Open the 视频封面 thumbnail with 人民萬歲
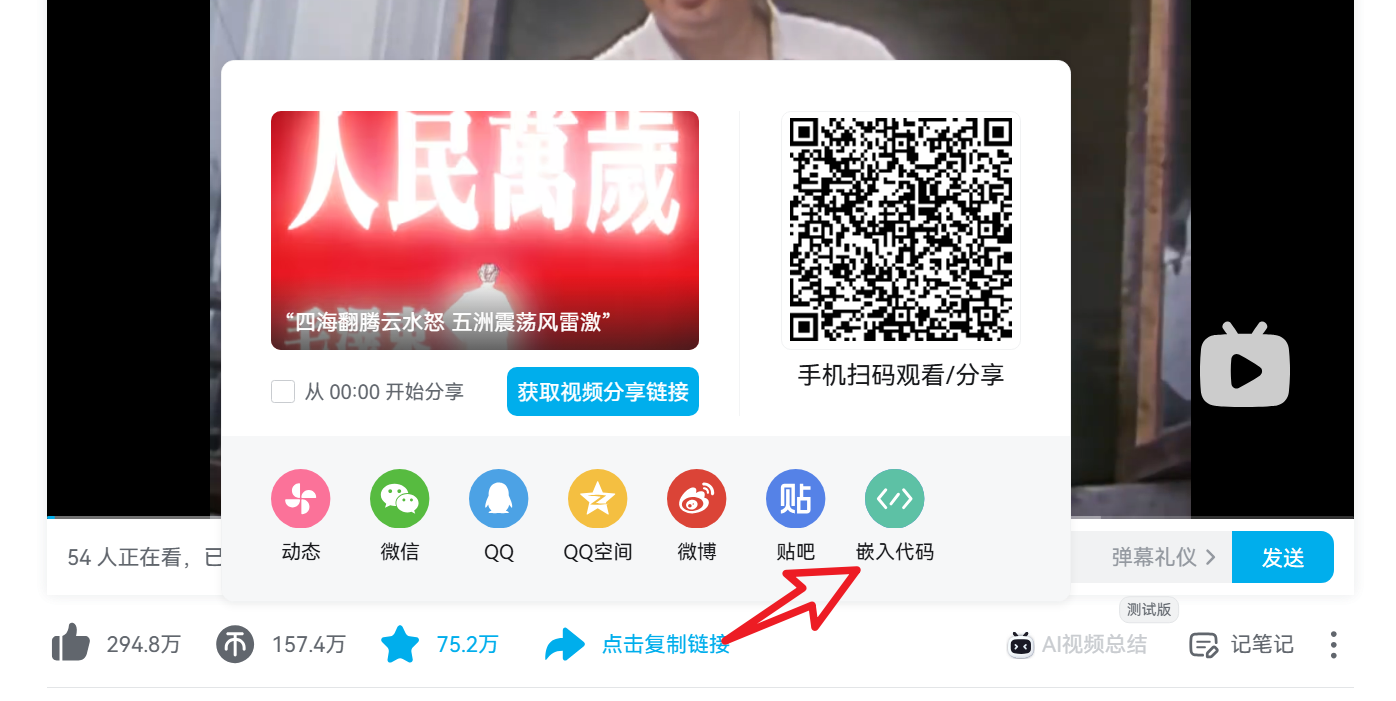The width and height of the screenshot is (1396, 701). pyautogui.click(x=484, y=230)
